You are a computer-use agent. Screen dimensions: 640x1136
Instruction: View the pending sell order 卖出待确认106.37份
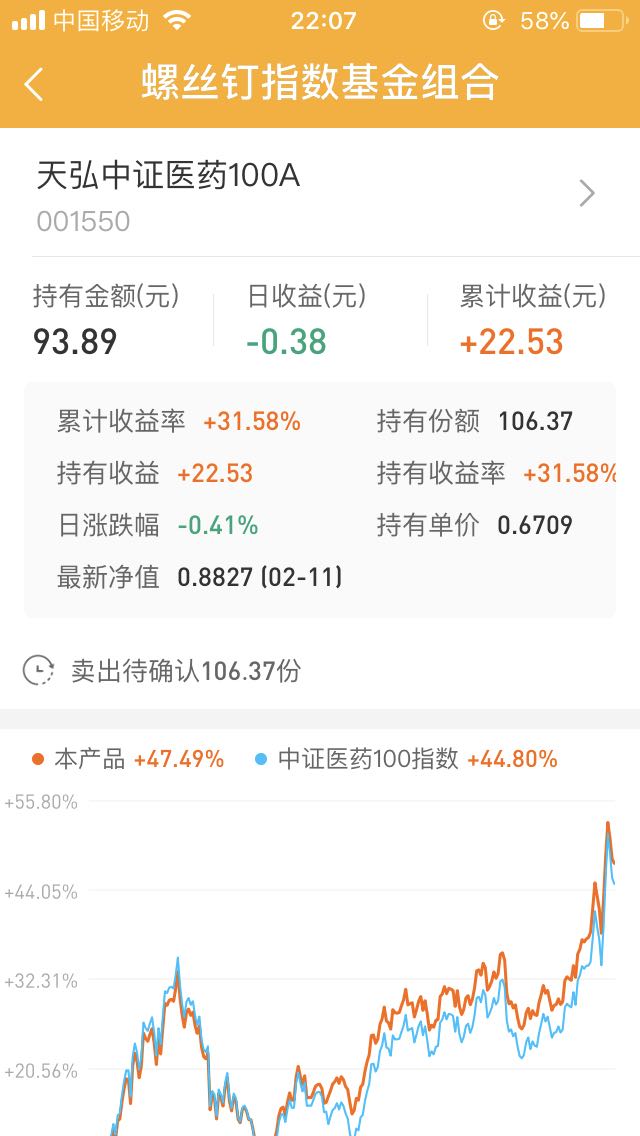[x=320, y=670]
